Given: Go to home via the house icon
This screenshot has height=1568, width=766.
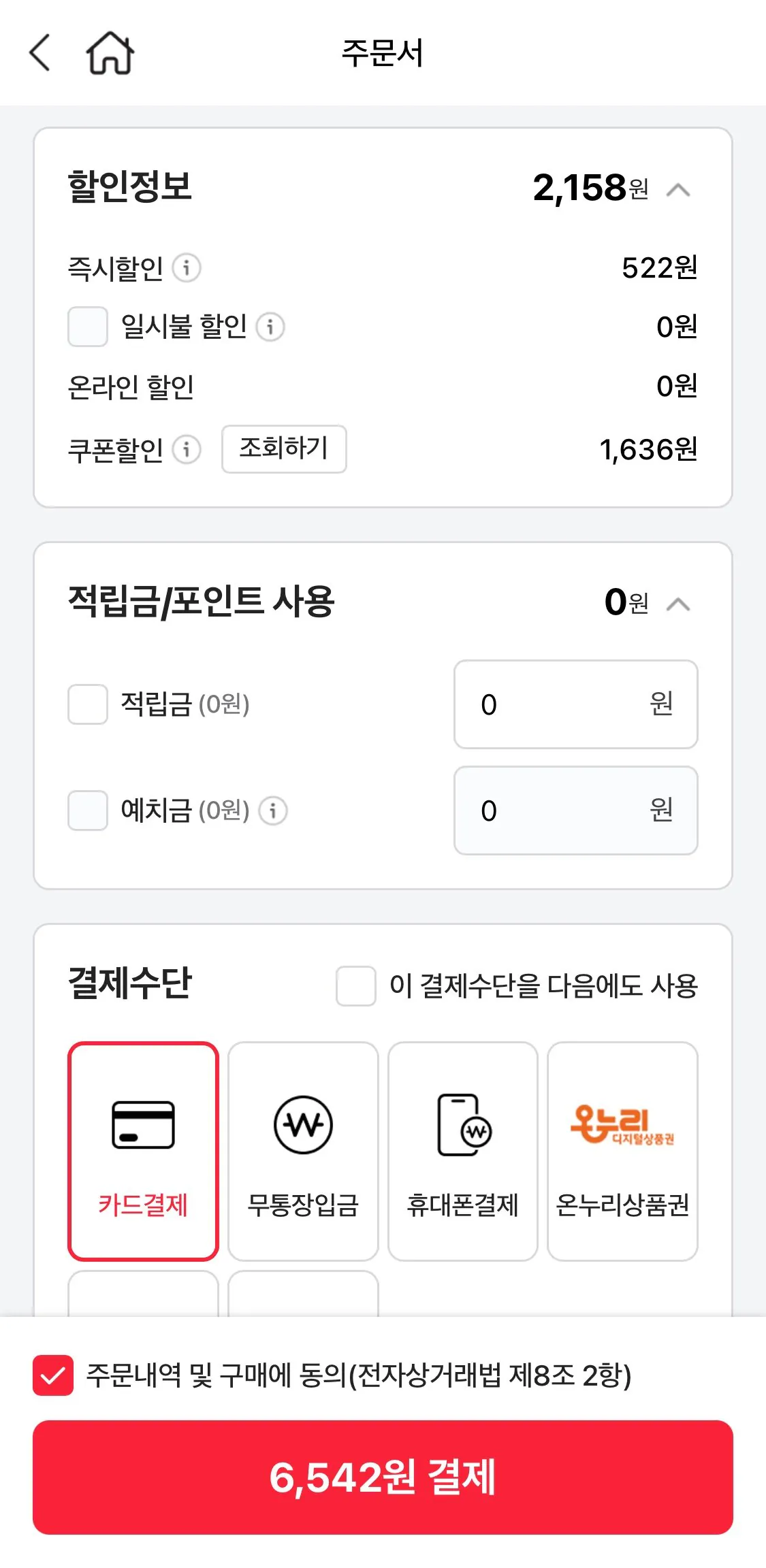Looking at the screenshot, I should [111, 53].
